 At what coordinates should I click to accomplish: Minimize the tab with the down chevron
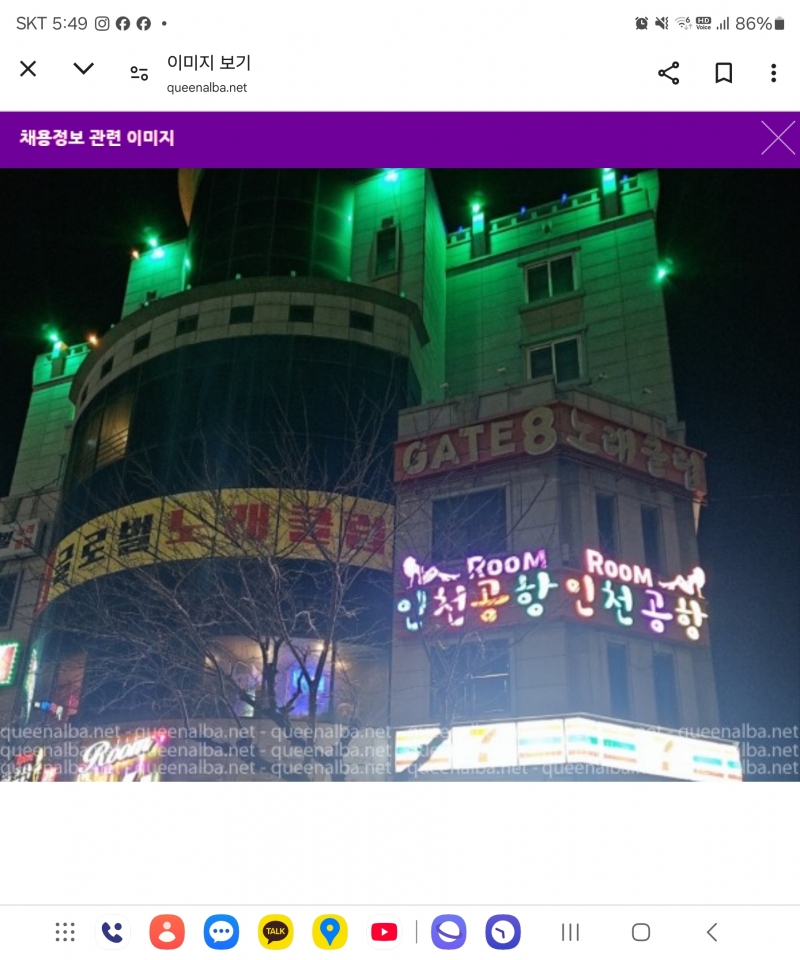click(x=84, y=69)
